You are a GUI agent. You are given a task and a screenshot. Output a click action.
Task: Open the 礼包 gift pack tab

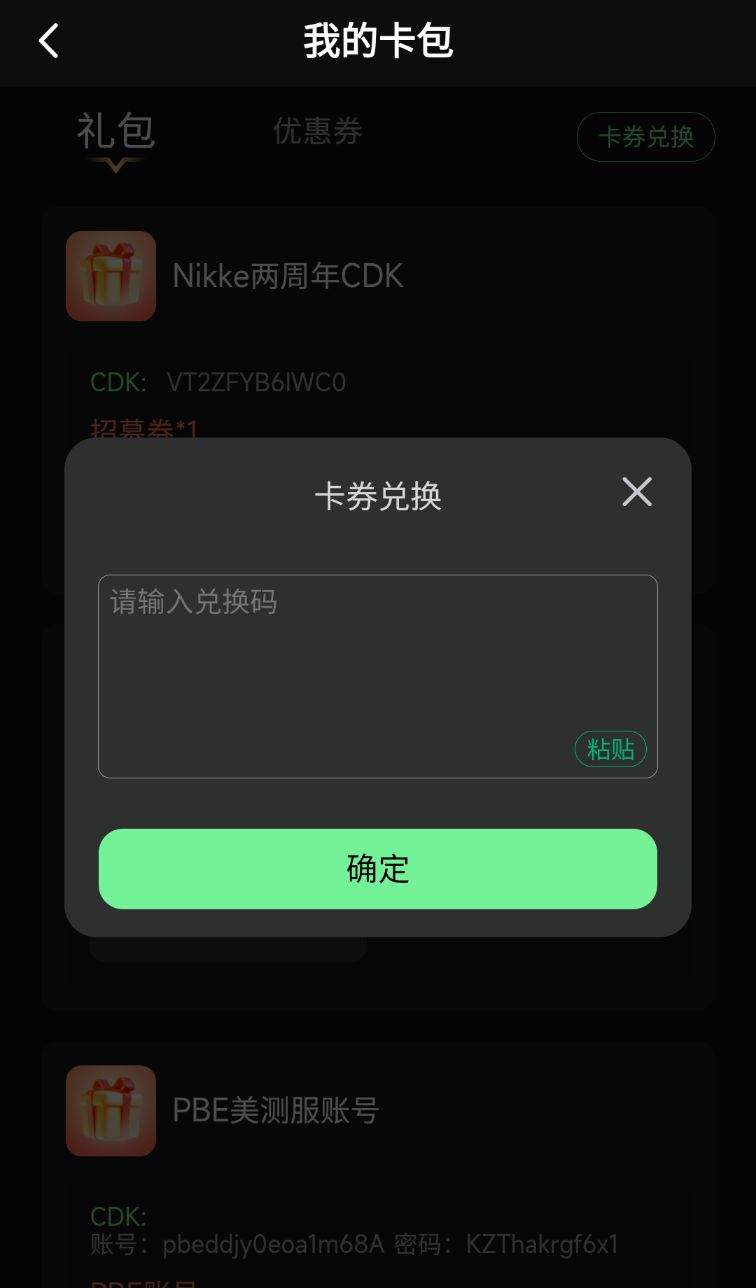pyautogui.click(x=114, y=131)
